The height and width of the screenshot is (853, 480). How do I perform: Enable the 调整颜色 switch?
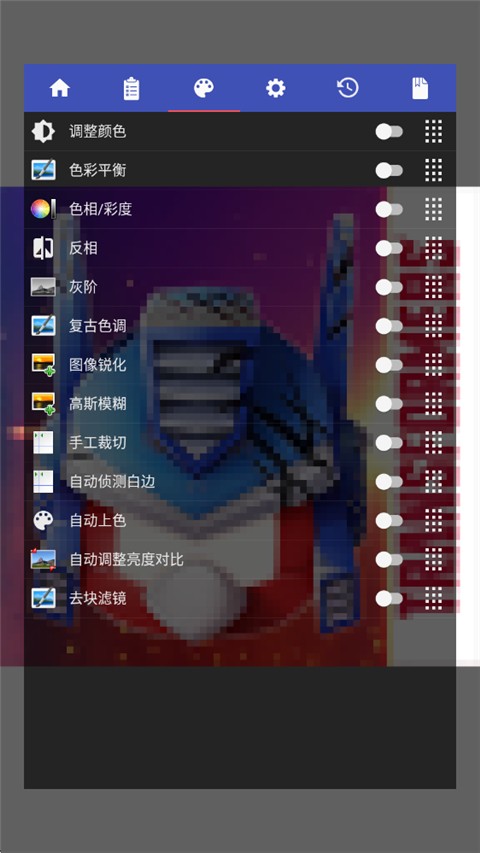pyautogui.click(x=389, y=132)
